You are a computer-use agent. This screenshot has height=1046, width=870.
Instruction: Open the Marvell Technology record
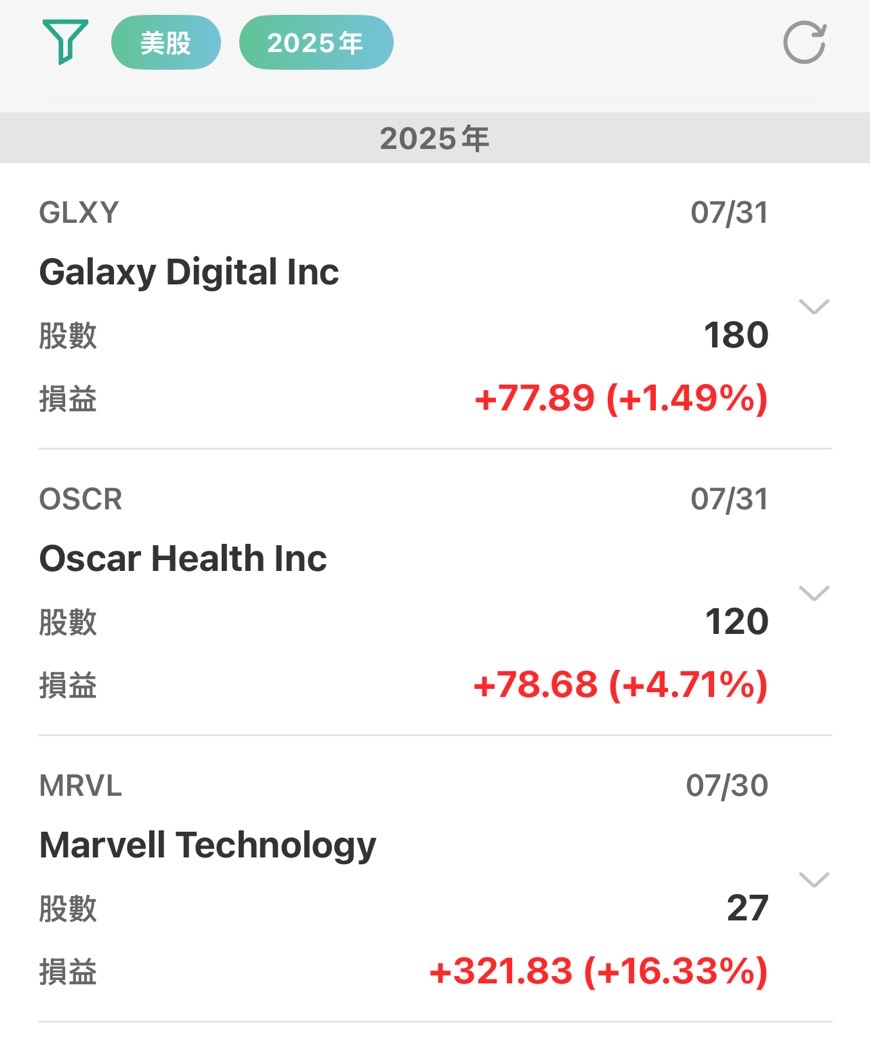click(206, 845)
